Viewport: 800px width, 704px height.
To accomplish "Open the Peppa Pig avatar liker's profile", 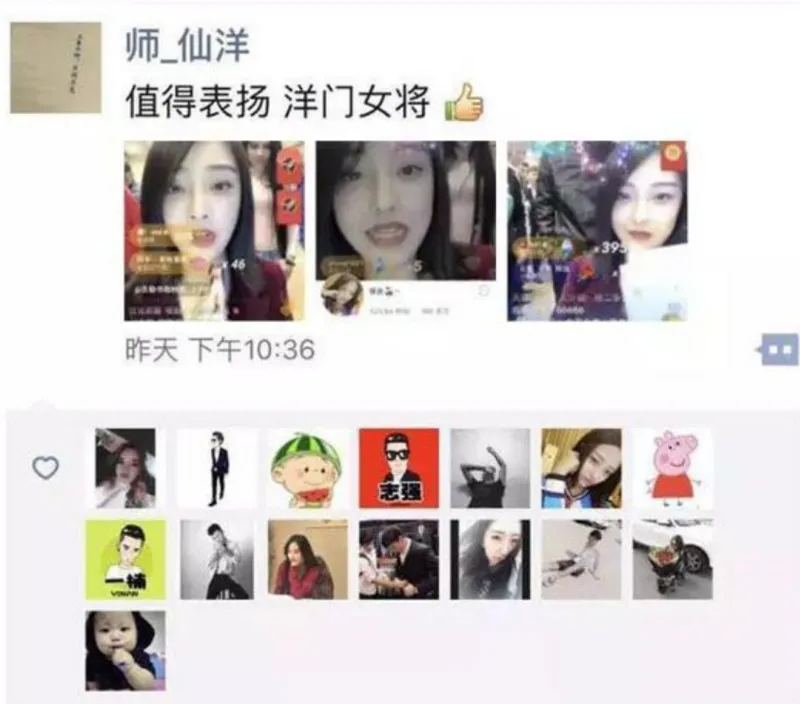I will 671,468.
